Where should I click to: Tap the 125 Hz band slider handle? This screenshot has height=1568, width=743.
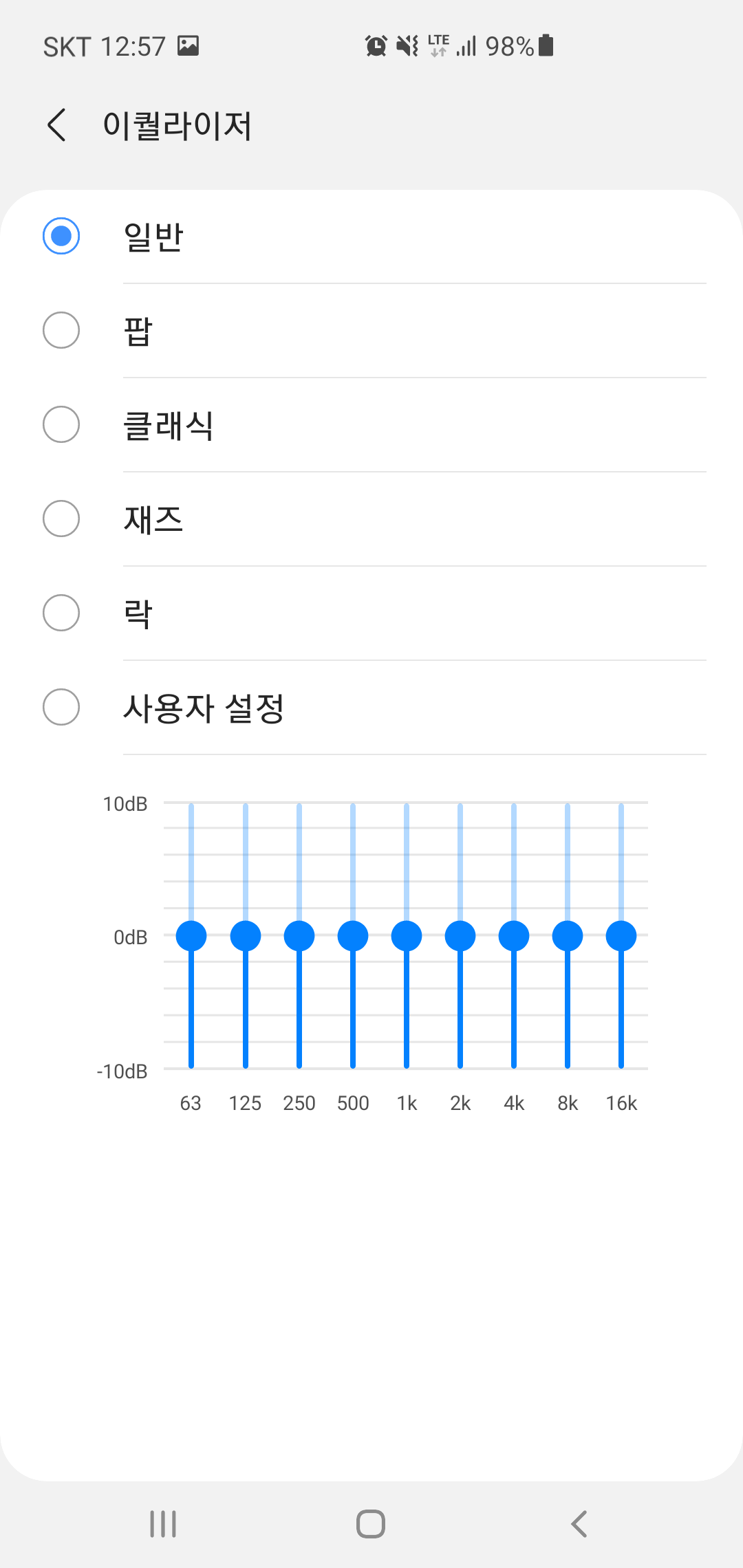[246, 936]
